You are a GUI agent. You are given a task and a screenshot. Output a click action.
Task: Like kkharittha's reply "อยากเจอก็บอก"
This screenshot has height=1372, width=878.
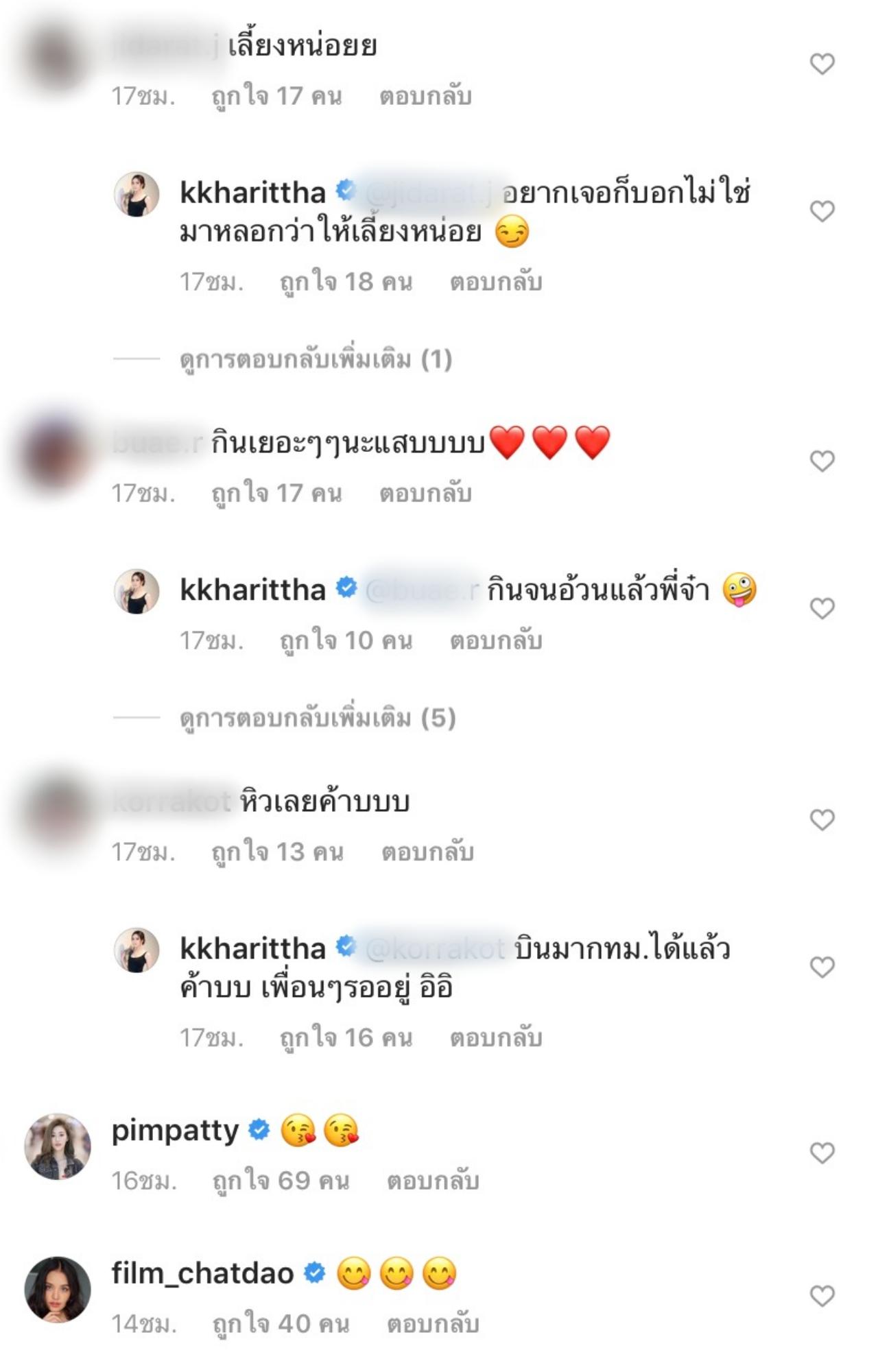822,211
